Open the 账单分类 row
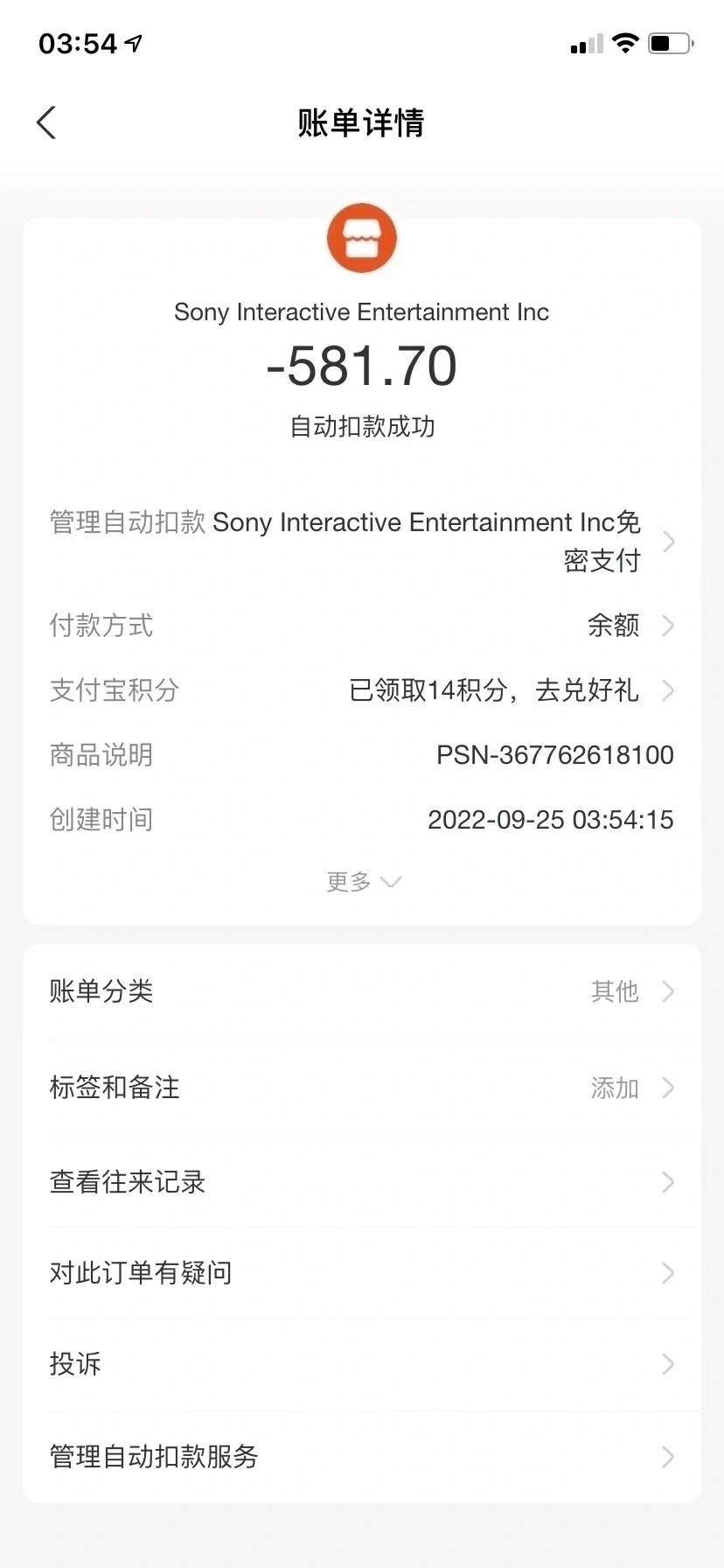This screenshot has height=1568, width=724. [x=362, y=991]
